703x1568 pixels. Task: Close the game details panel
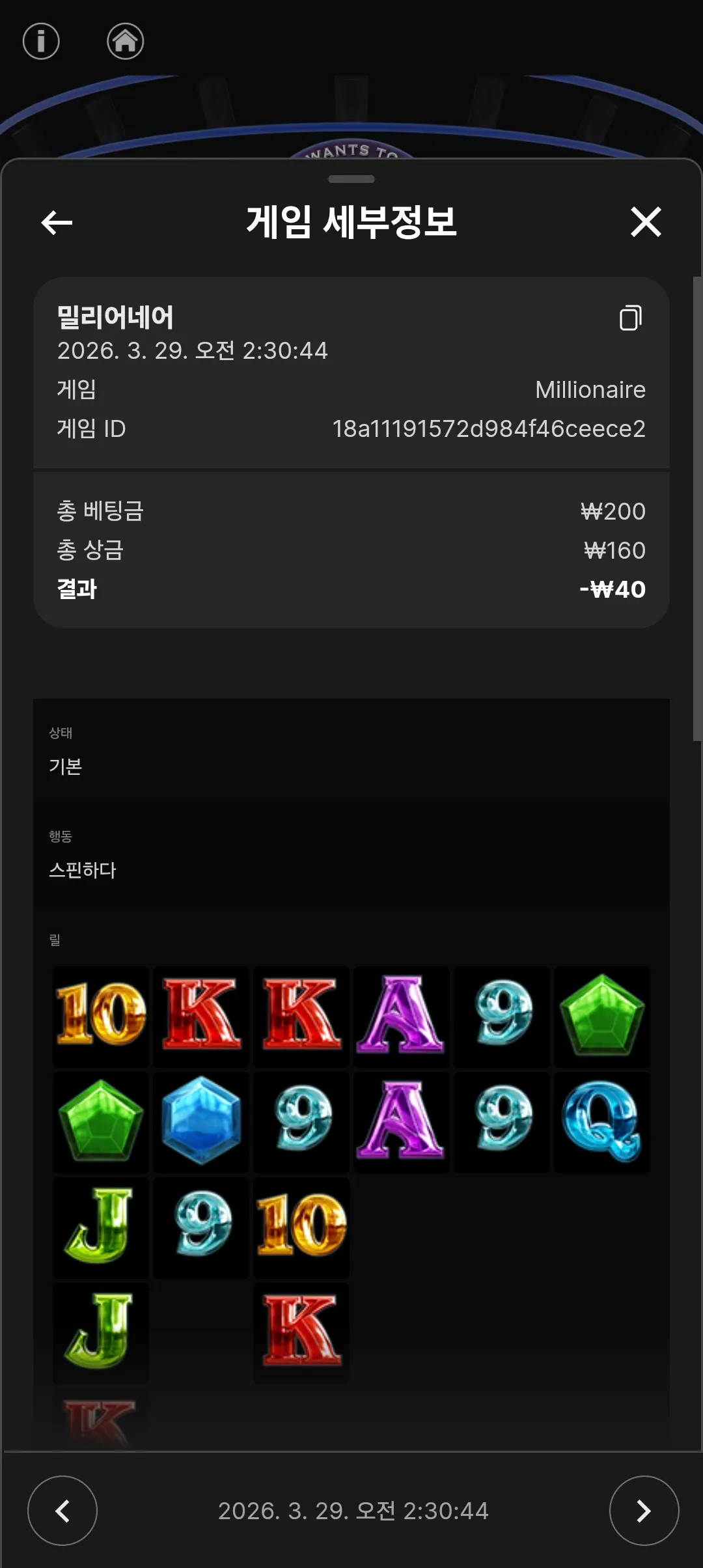click(646, 222)
